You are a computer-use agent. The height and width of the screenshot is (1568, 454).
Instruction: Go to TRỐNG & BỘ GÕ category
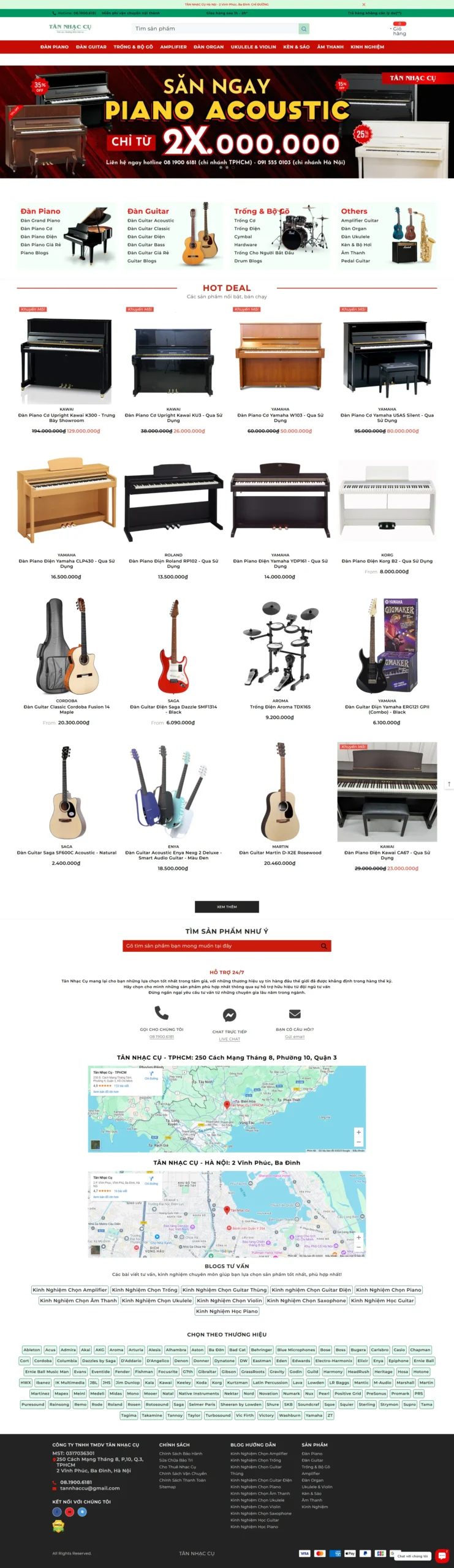pos(133,47)
